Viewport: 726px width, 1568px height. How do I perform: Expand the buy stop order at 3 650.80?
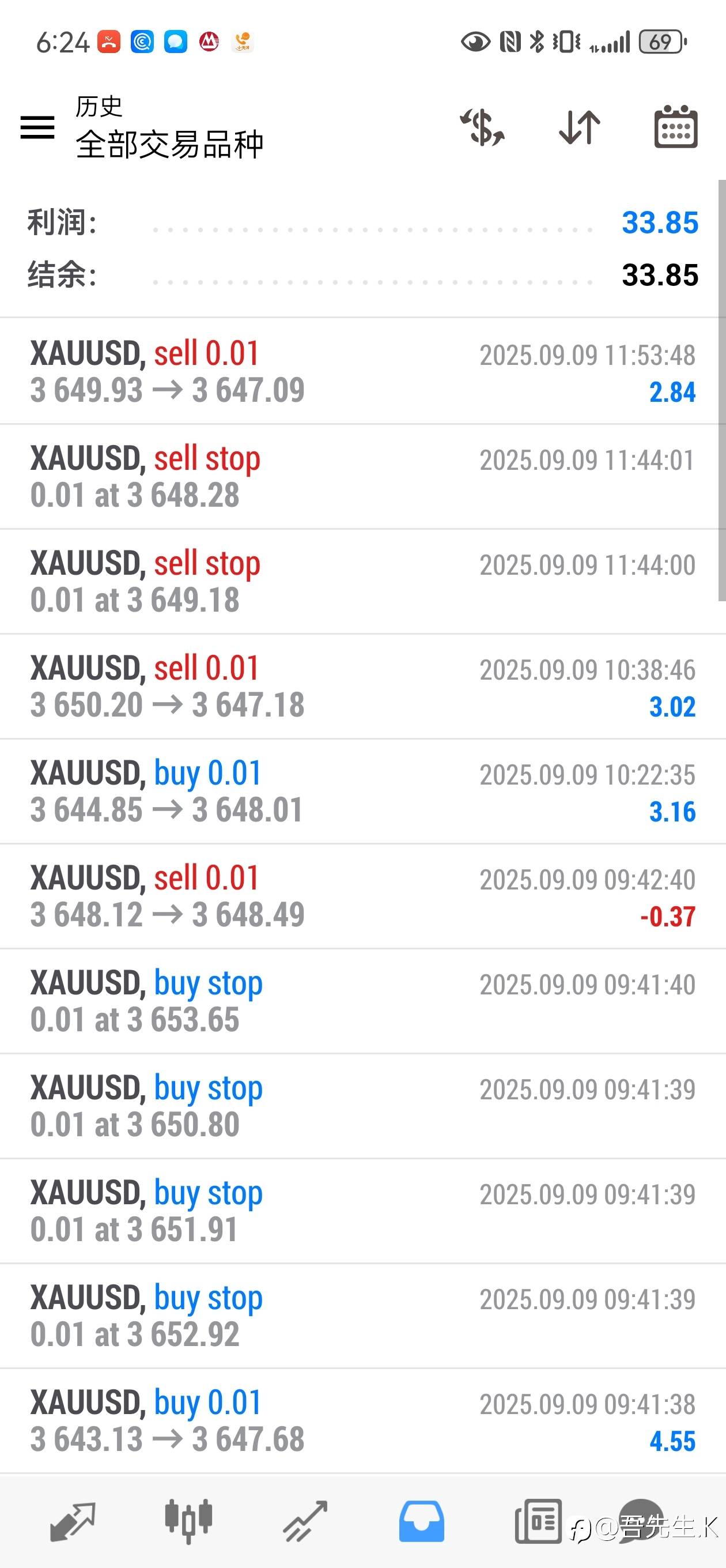coord(362,1106)
